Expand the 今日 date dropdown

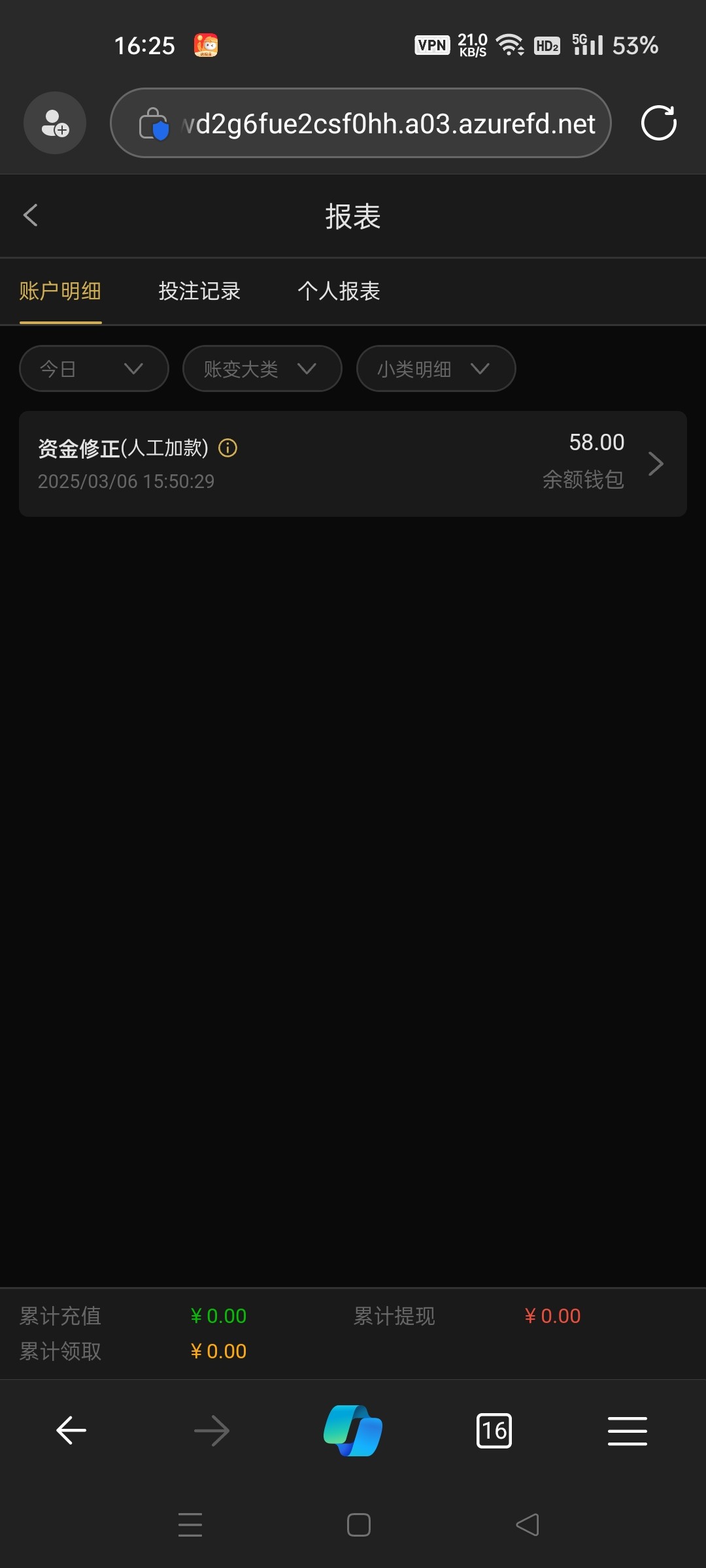click(94, 369)
